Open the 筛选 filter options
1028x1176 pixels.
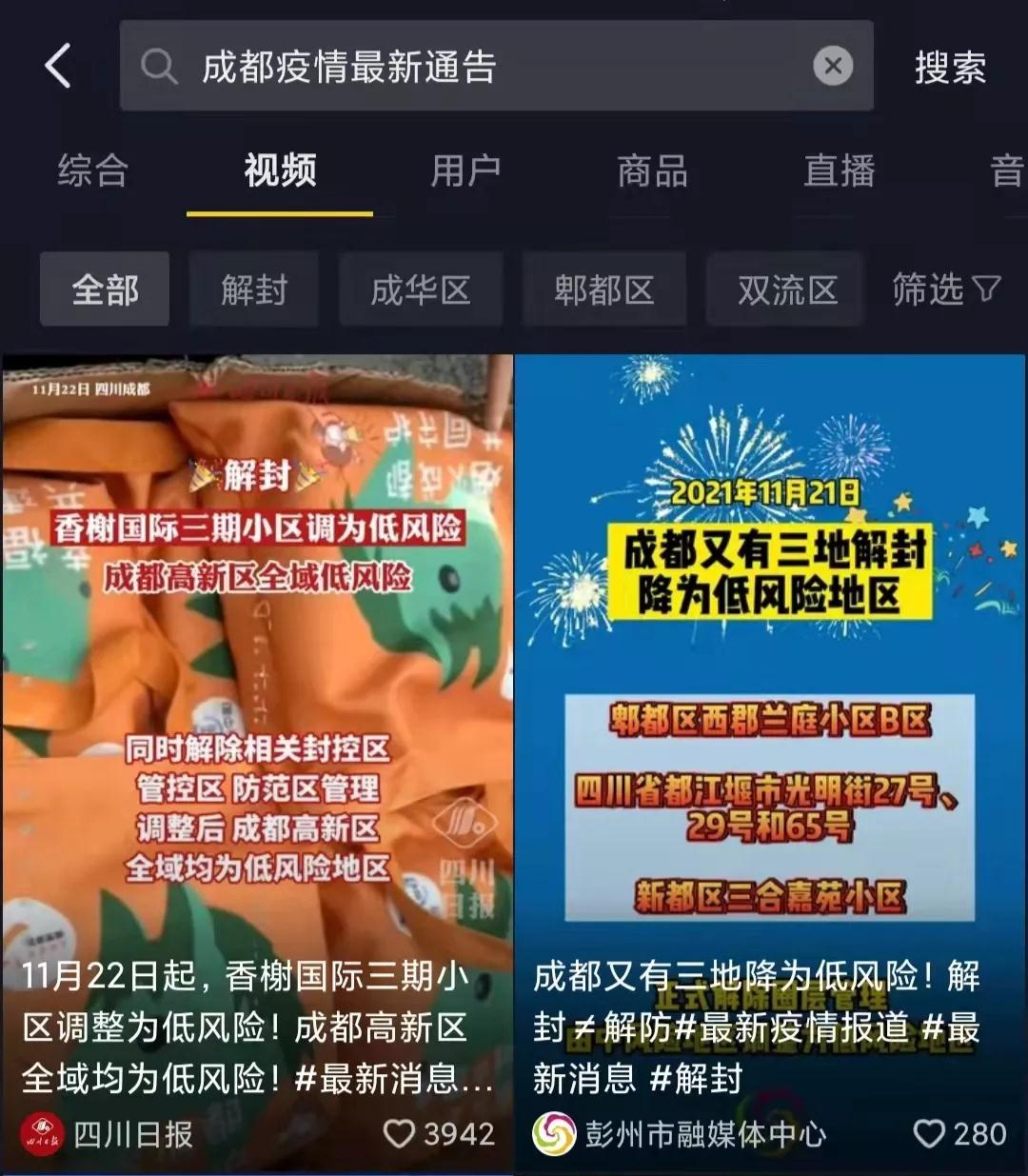click(946, 289)
